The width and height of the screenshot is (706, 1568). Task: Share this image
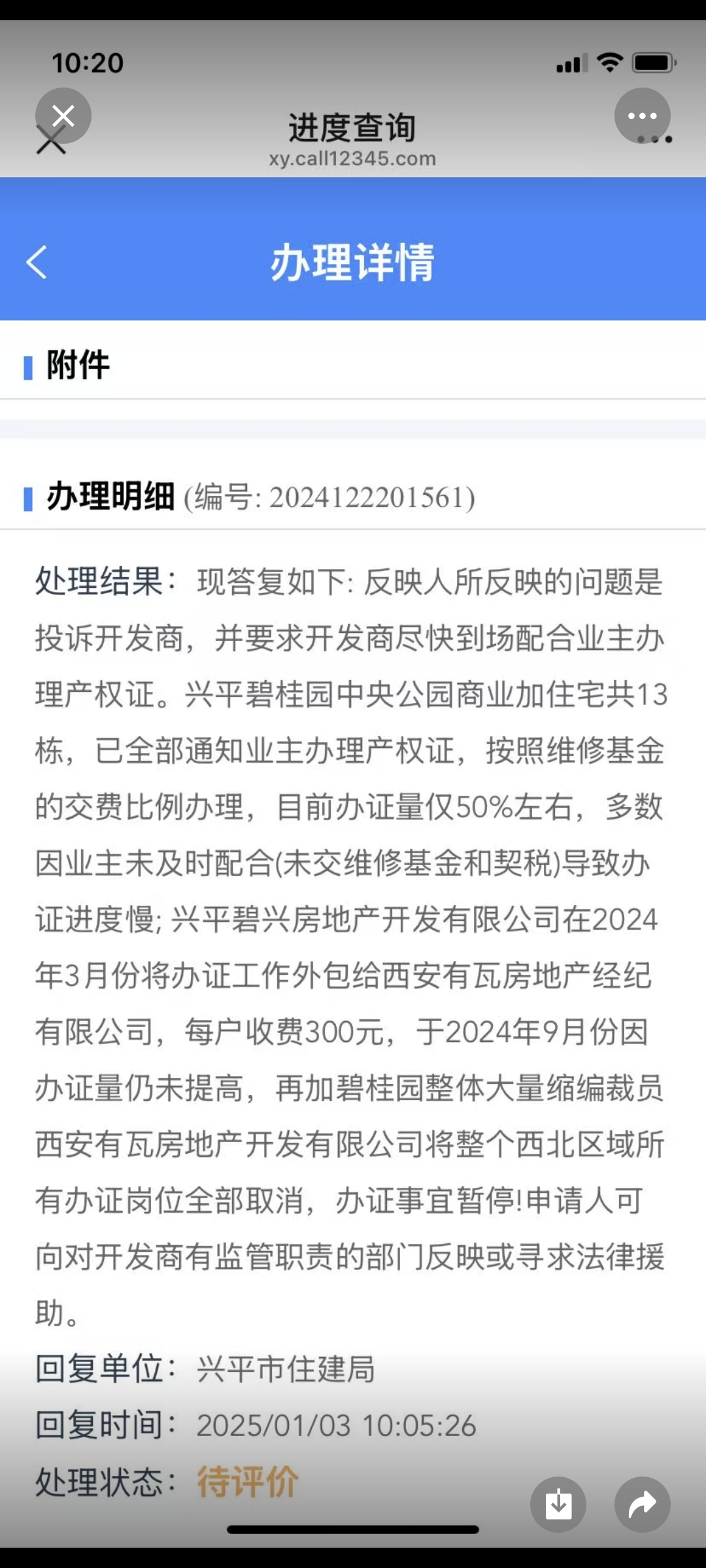[642, 1504]
